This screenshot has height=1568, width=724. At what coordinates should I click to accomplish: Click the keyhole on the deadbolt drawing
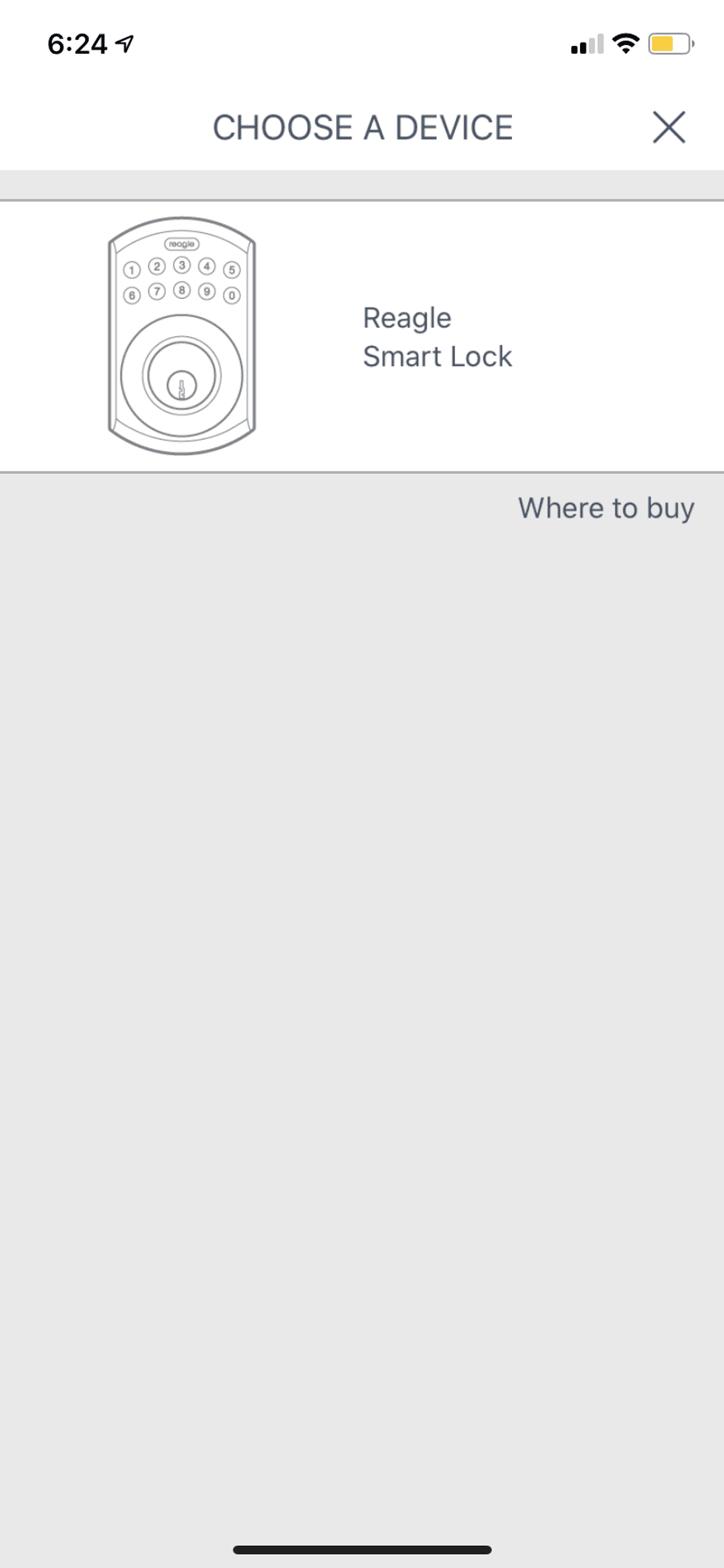point(182,386)
